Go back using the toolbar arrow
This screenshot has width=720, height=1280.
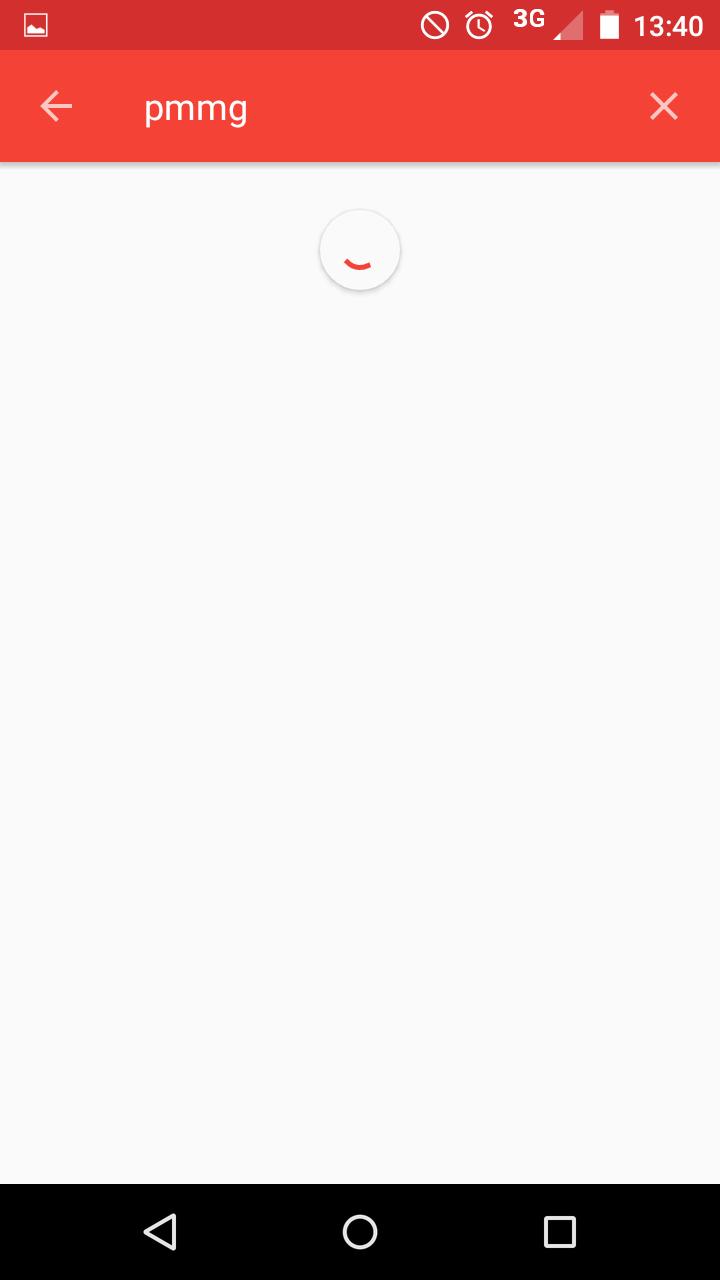point(56,106)
